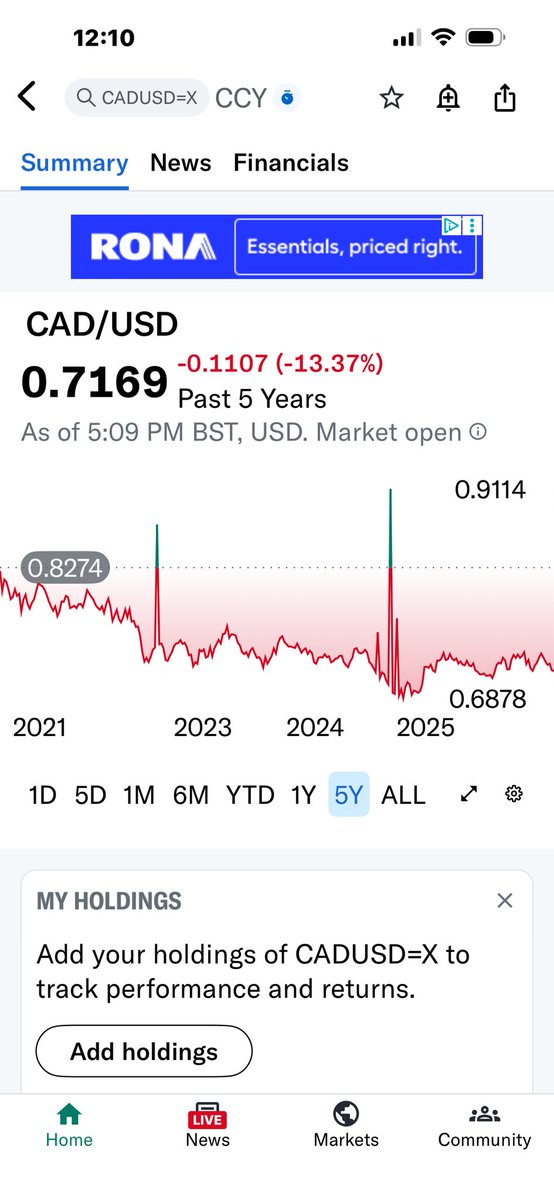Screen dimensions: 554x1200
Task: Set a price alert with bell icon
Action: [x=448, y=97]
